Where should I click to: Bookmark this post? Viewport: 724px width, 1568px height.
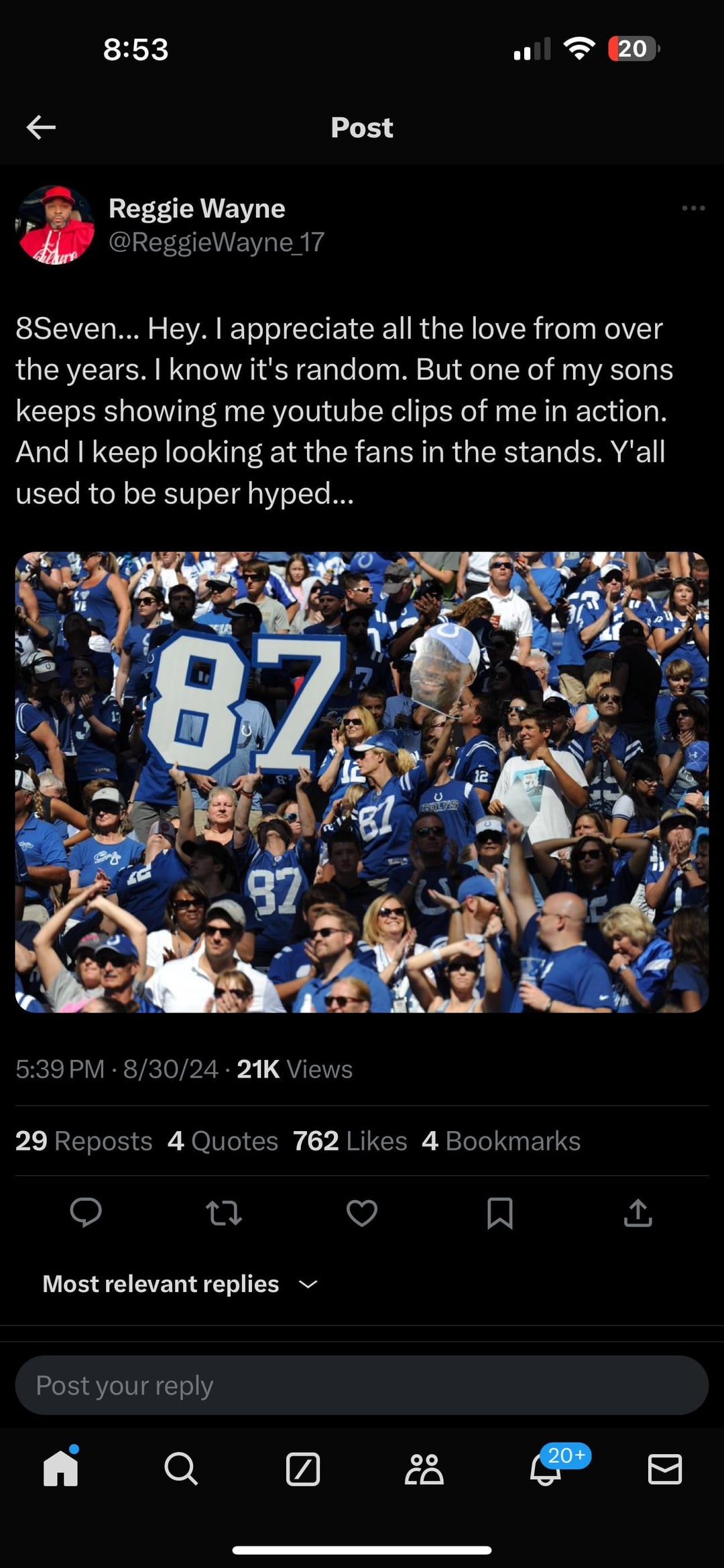click(500, 1213)
